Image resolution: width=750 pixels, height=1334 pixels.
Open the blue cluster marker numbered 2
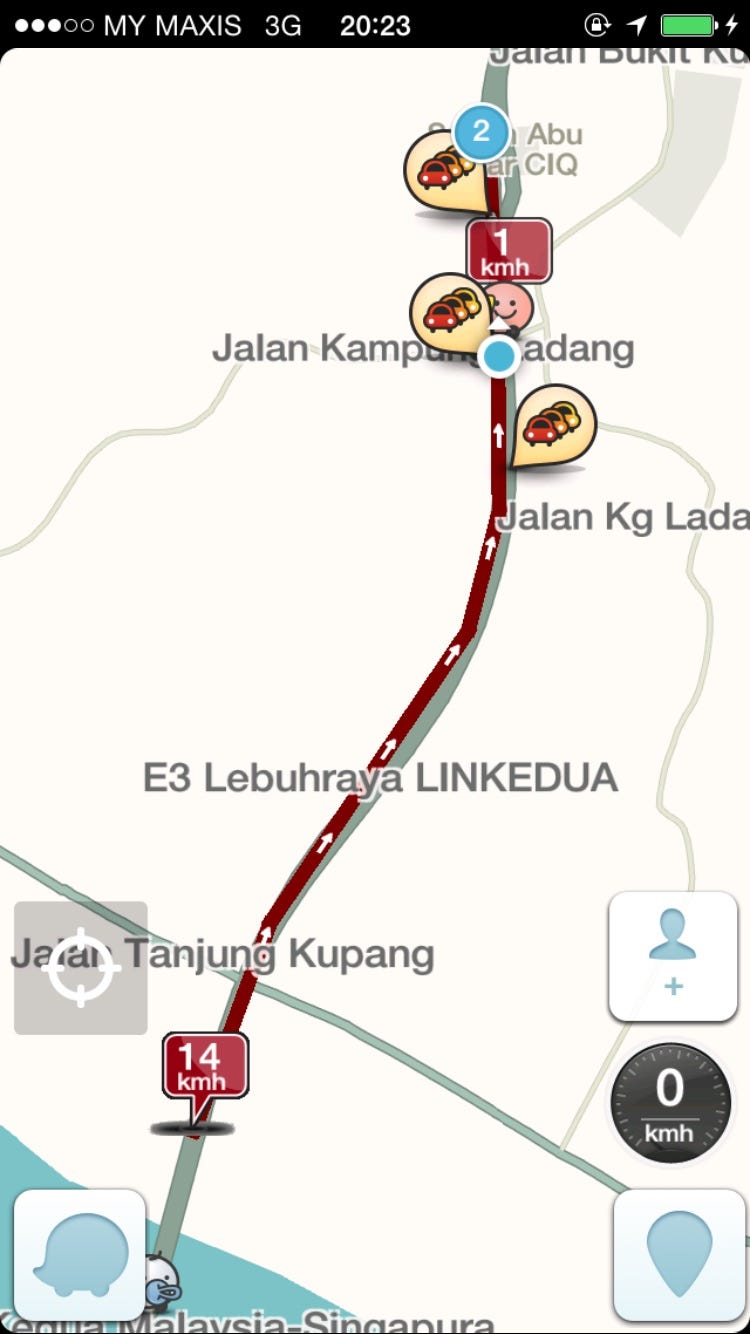tap(481, 131)
